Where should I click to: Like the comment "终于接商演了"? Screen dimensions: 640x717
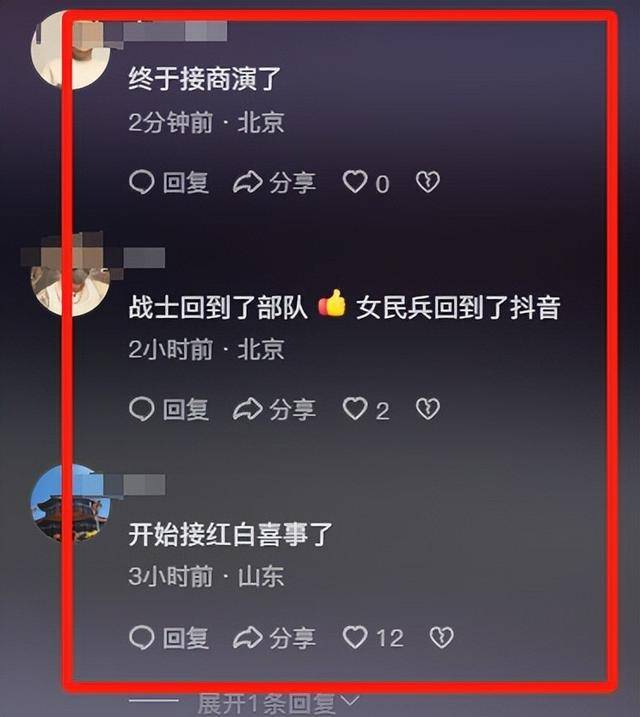click(x=356, y=182)
